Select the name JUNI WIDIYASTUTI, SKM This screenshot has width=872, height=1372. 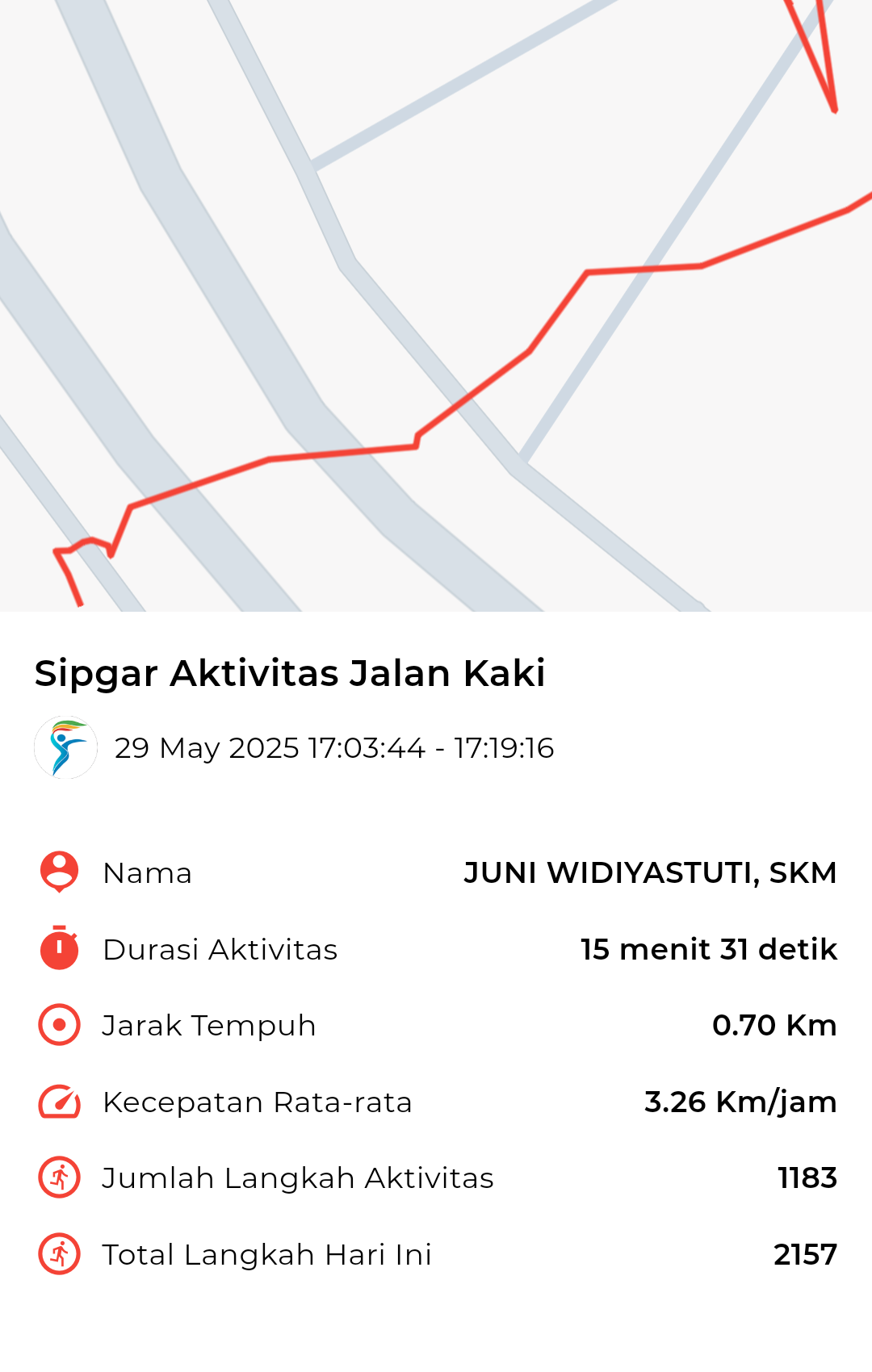[x=650, y=872]
